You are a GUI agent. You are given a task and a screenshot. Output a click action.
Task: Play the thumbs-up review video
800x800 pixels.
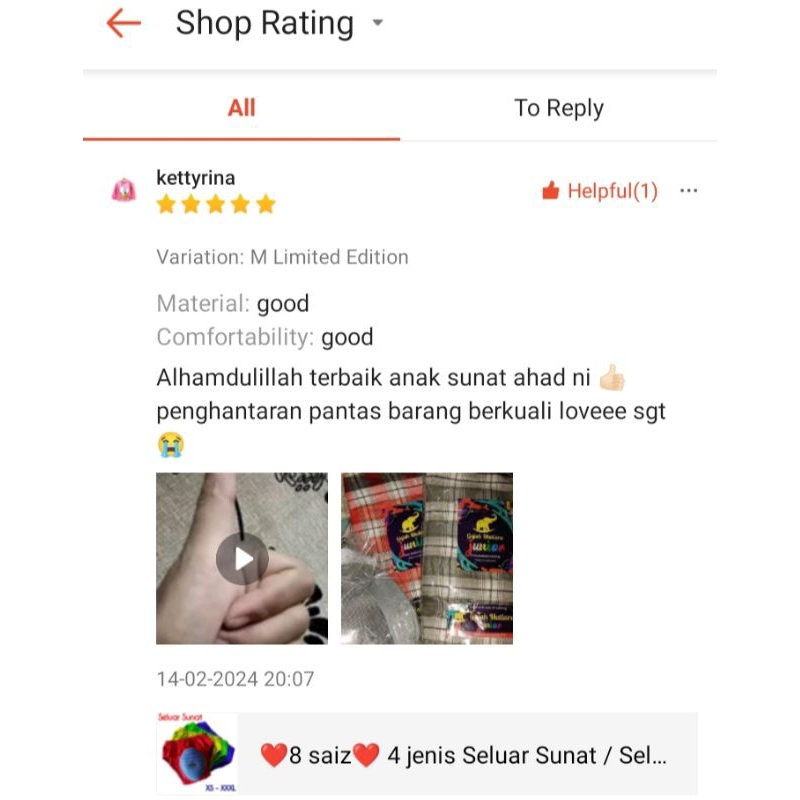click(242, 558)
